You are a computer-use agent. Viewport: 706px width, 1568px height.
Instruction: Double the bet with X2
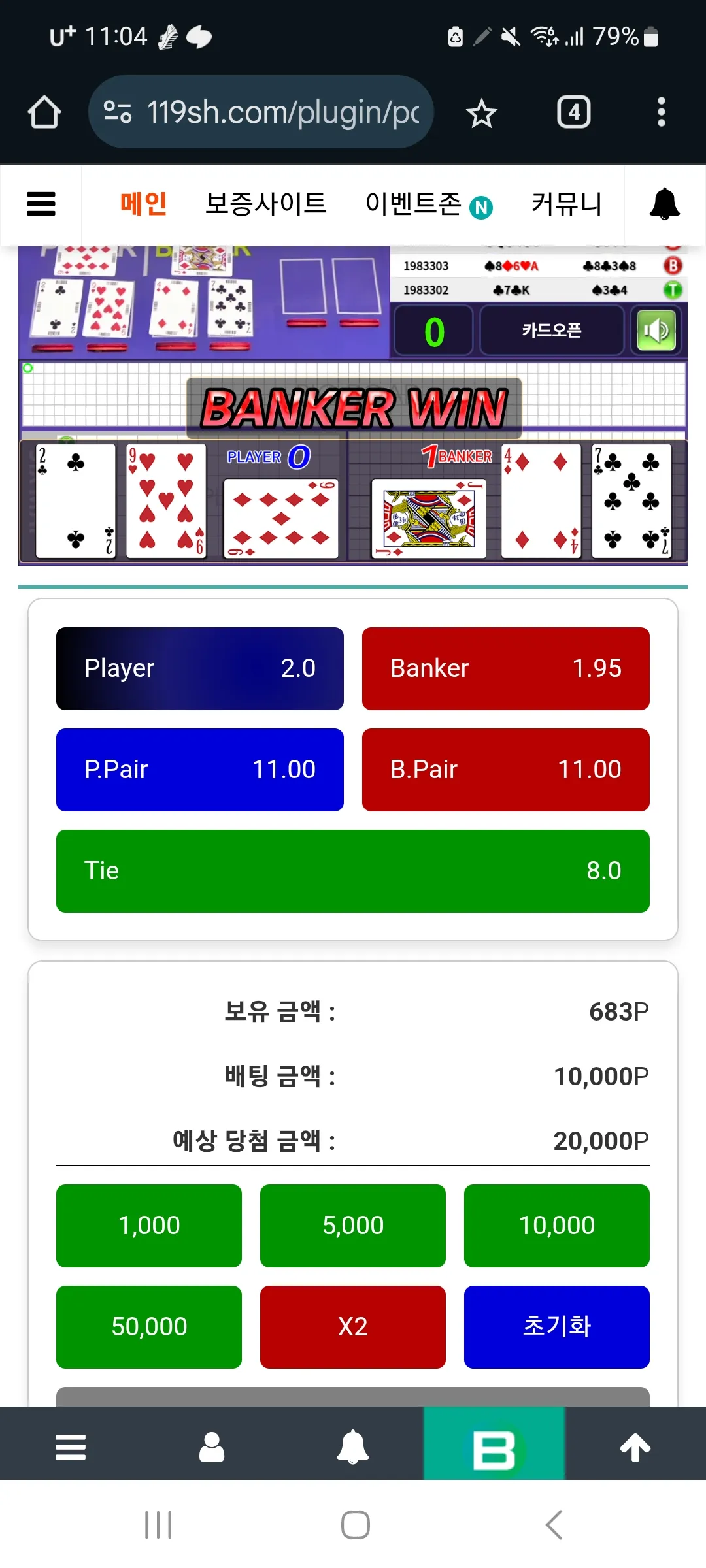pos(353,1327)
